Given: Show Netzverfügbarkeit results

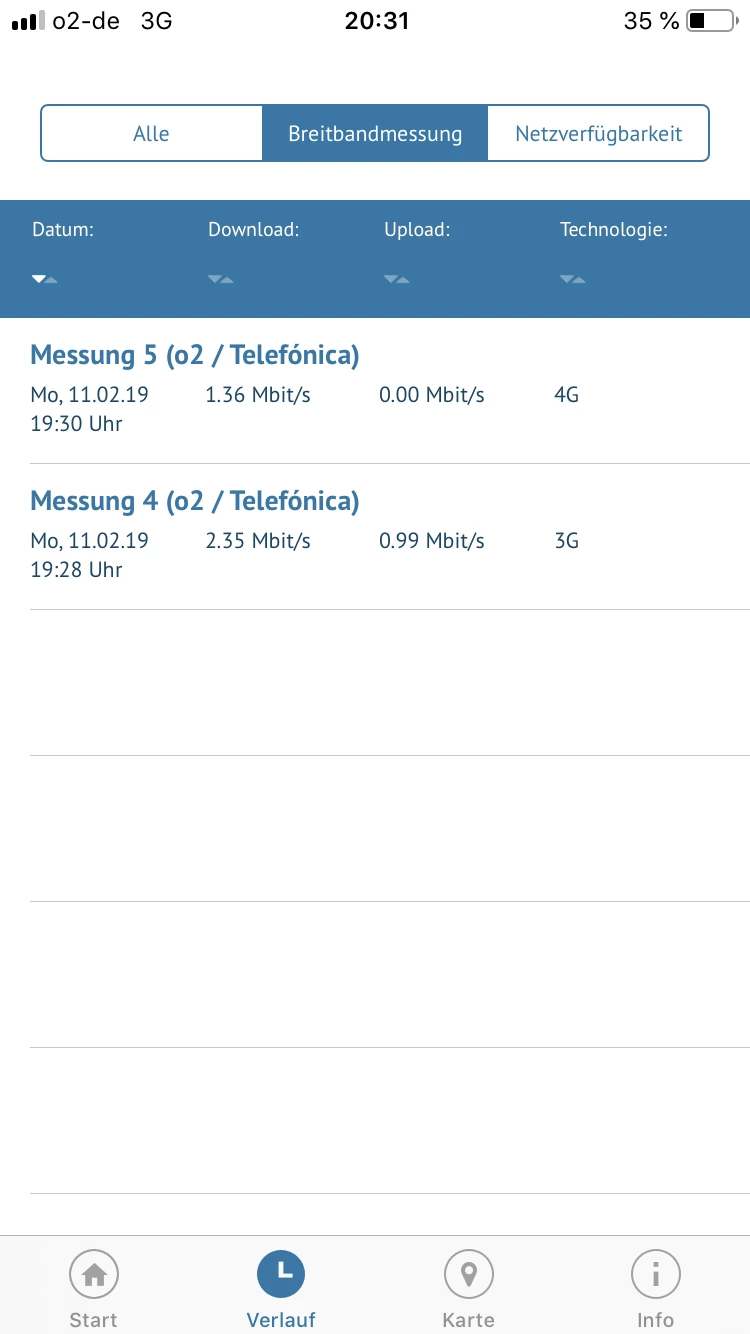Looking at the screenshot, I should click(598, 133).
